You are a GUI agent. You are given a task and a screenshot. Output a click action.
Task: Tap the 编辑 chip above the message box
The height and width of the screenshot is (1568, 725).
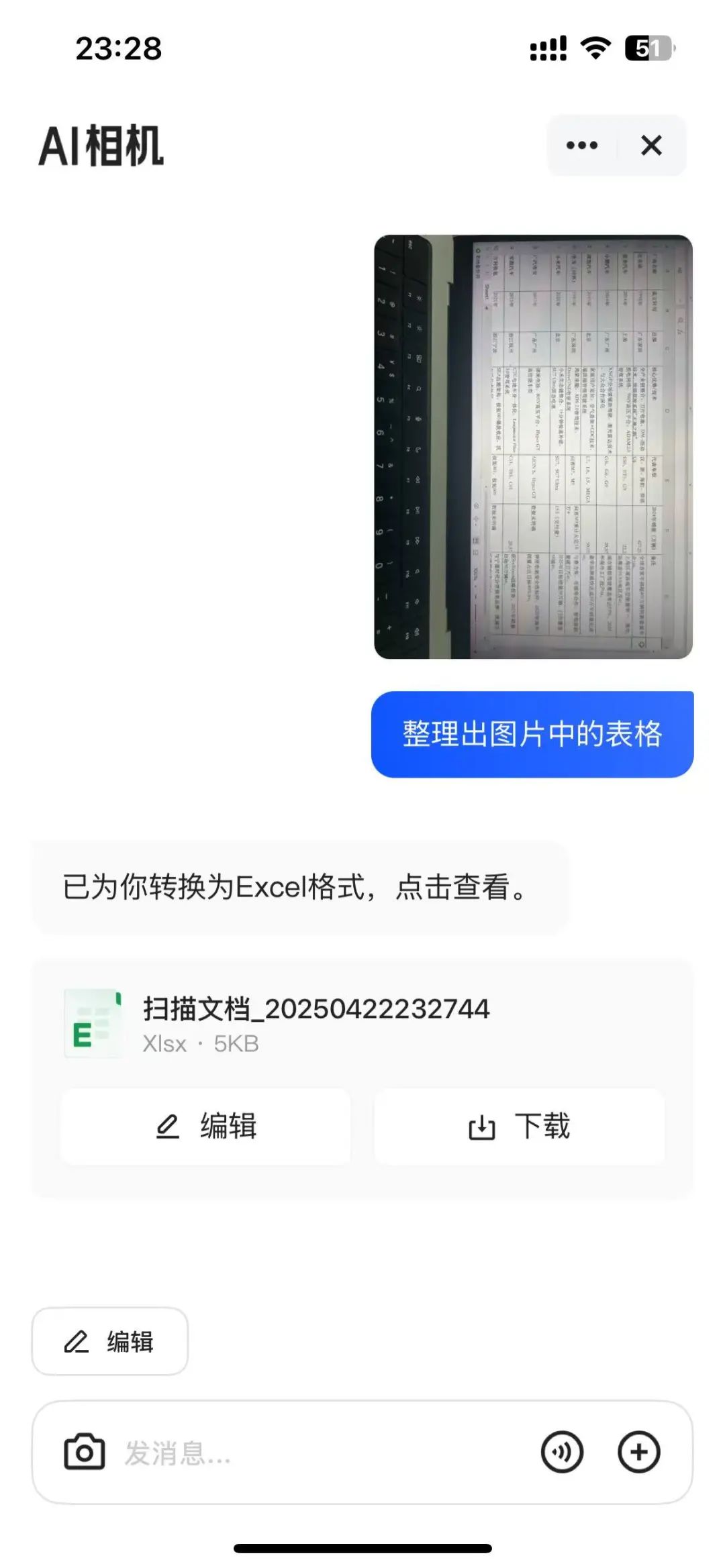(110, 1342)
